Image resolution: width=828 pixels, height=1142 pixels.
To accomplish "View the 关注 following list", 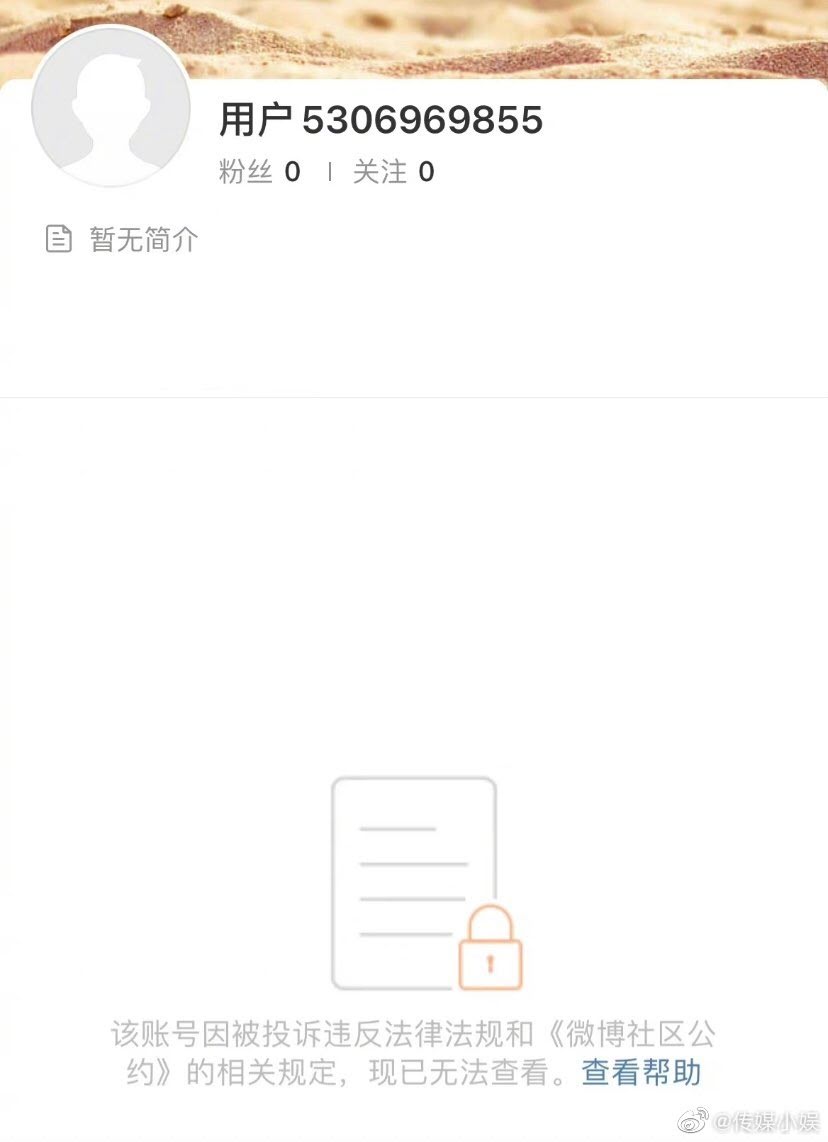I will [393, 172].
